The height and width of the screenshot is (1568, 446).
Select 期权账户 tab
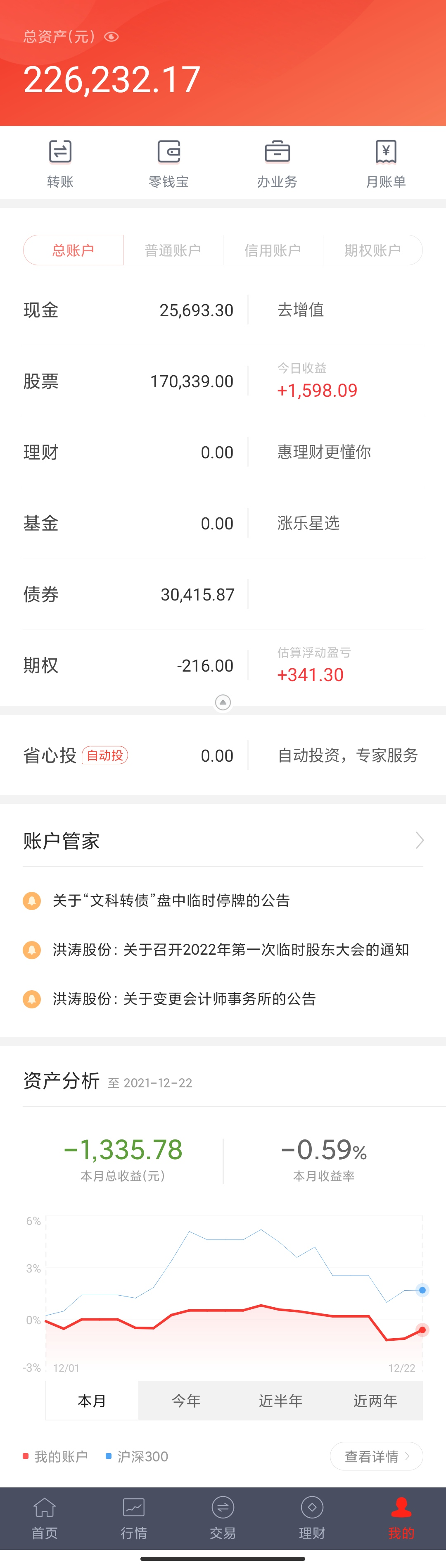tap(372, 250)
